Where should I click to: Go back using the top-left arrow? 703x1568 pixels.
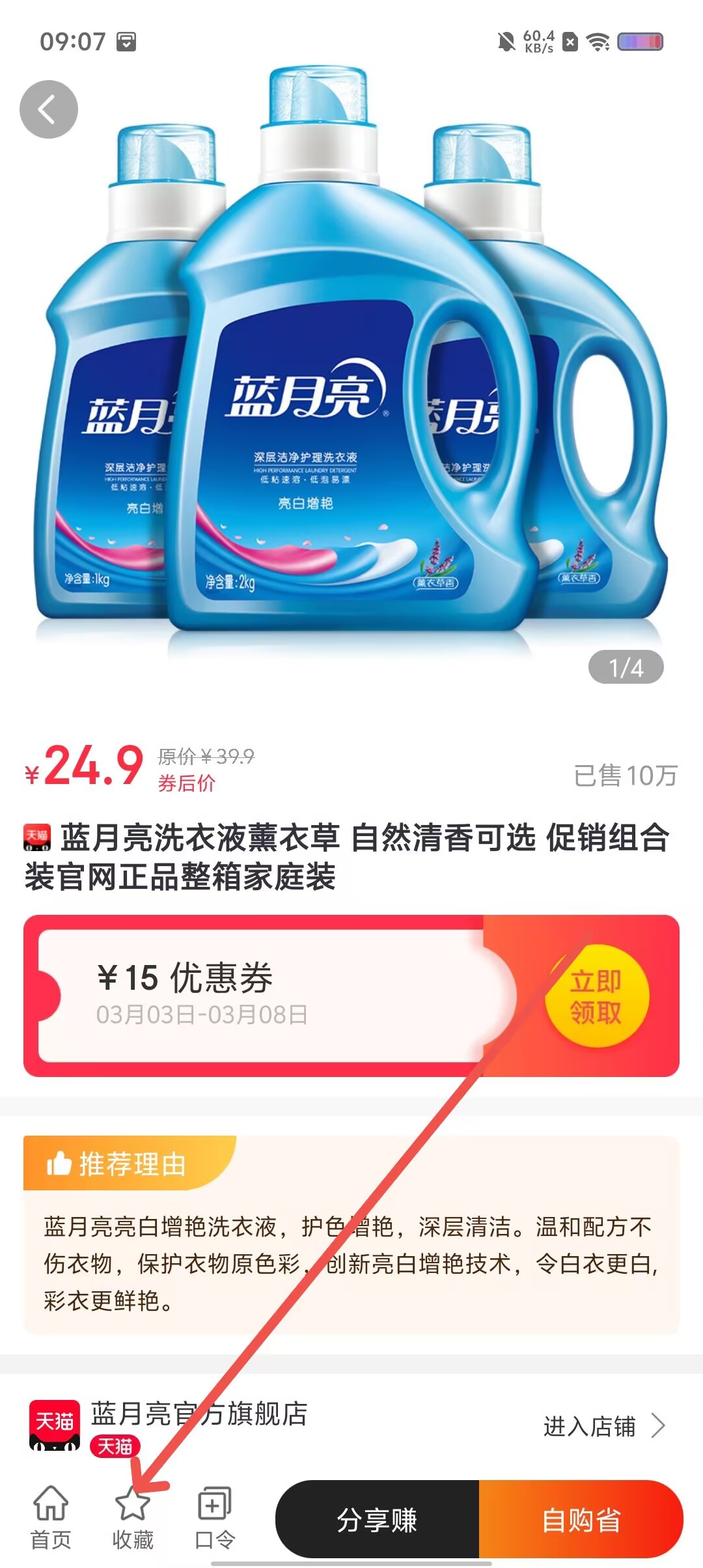49,109
